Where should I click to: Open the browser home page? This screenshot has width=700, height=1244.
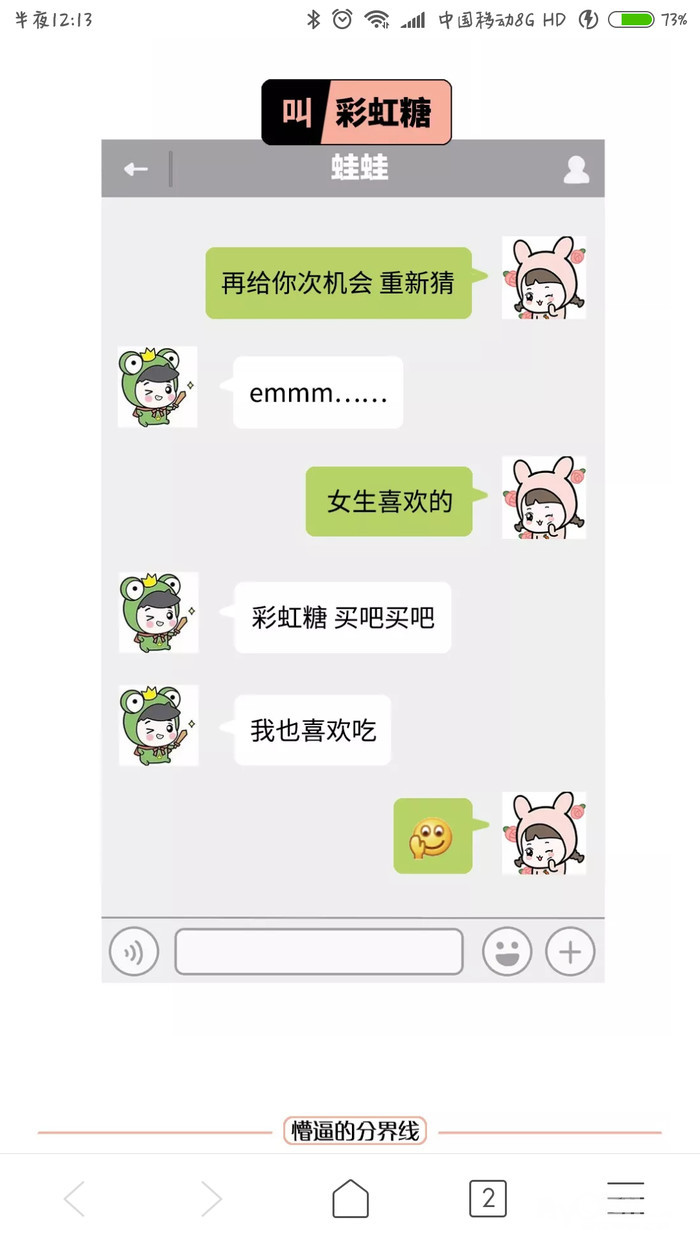350,1198
